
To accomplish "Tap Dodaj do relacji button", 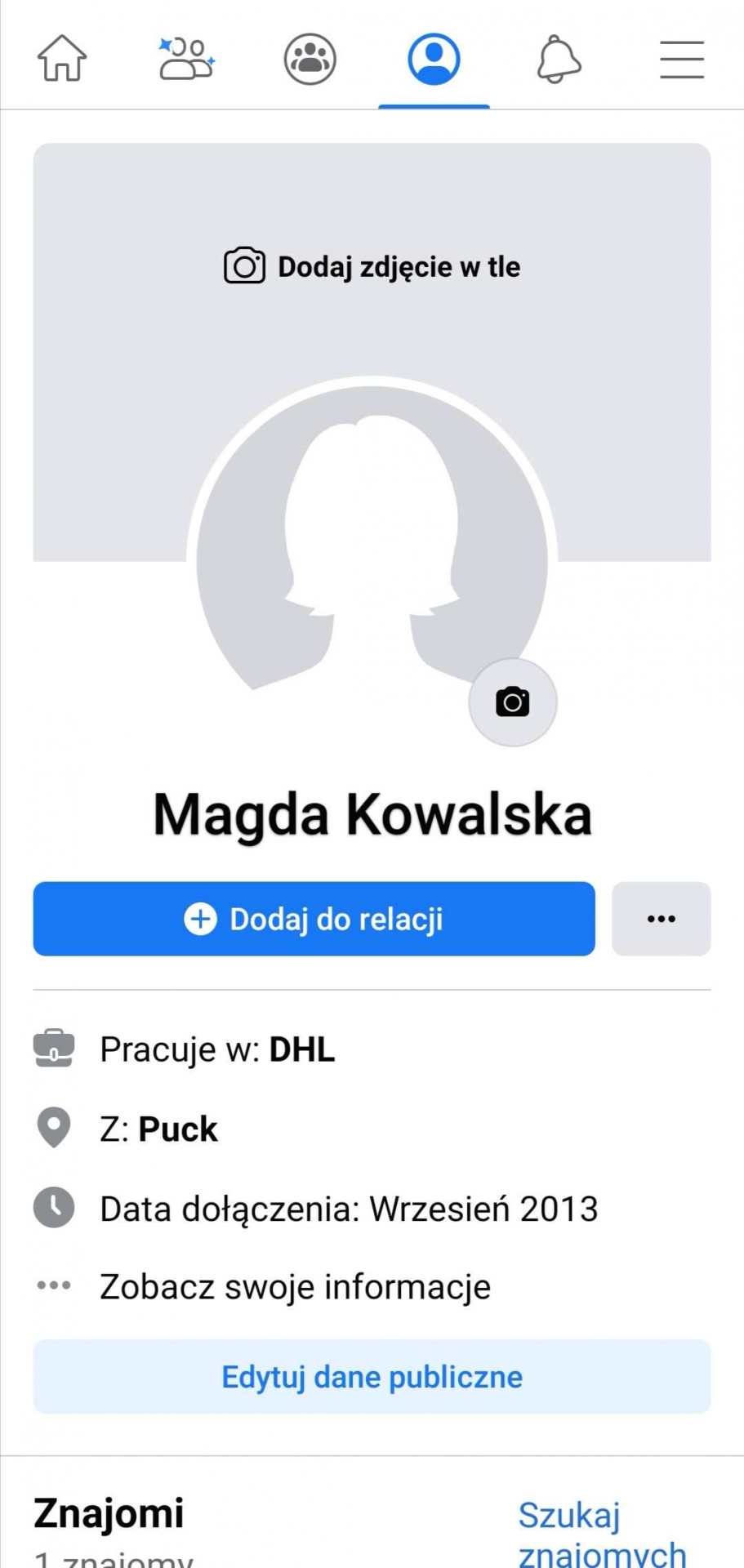I will (314, 919).
